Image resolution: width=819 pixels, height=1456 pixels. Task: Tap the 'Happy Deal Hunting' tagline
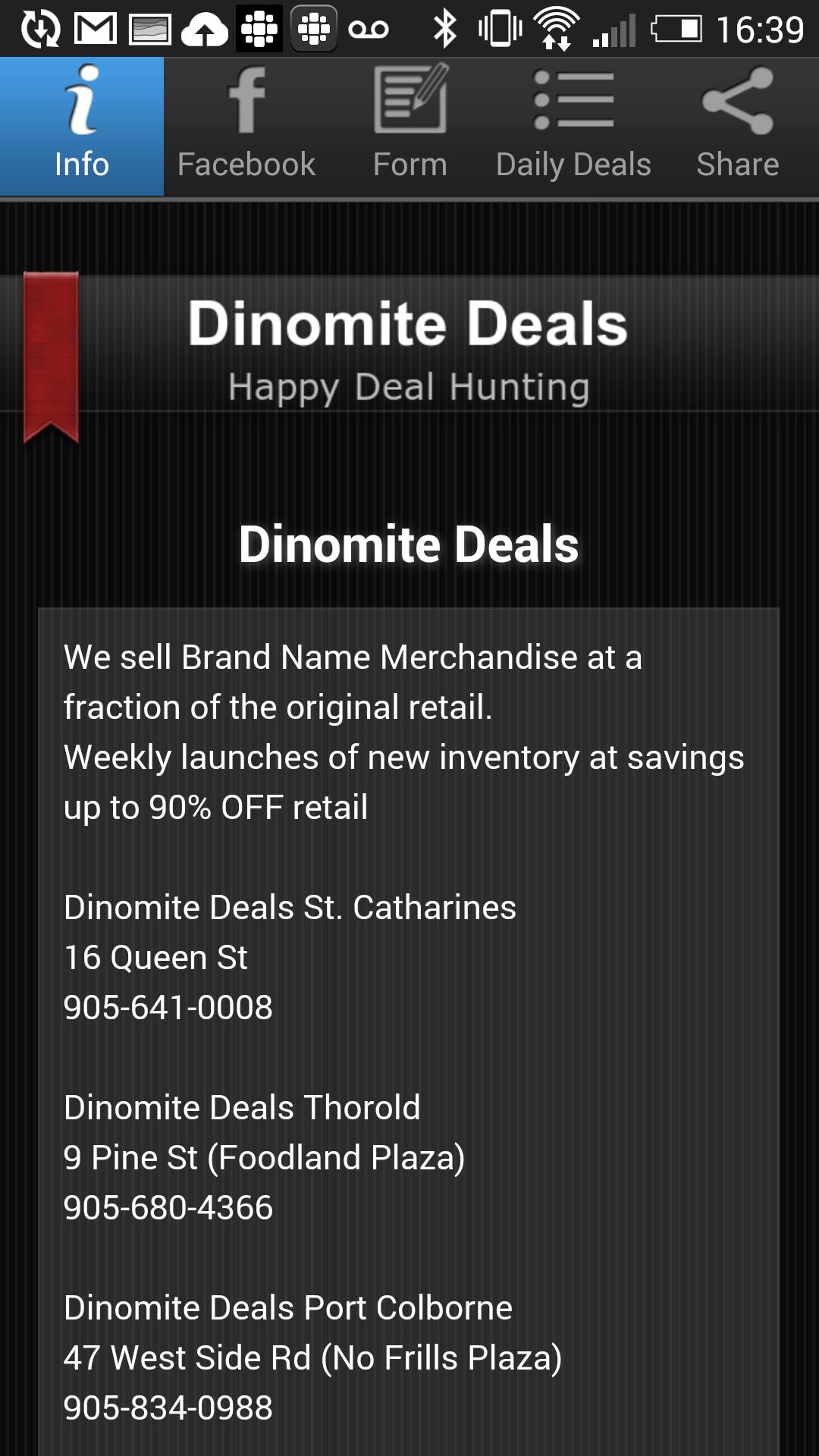click(x=409, y=388)
